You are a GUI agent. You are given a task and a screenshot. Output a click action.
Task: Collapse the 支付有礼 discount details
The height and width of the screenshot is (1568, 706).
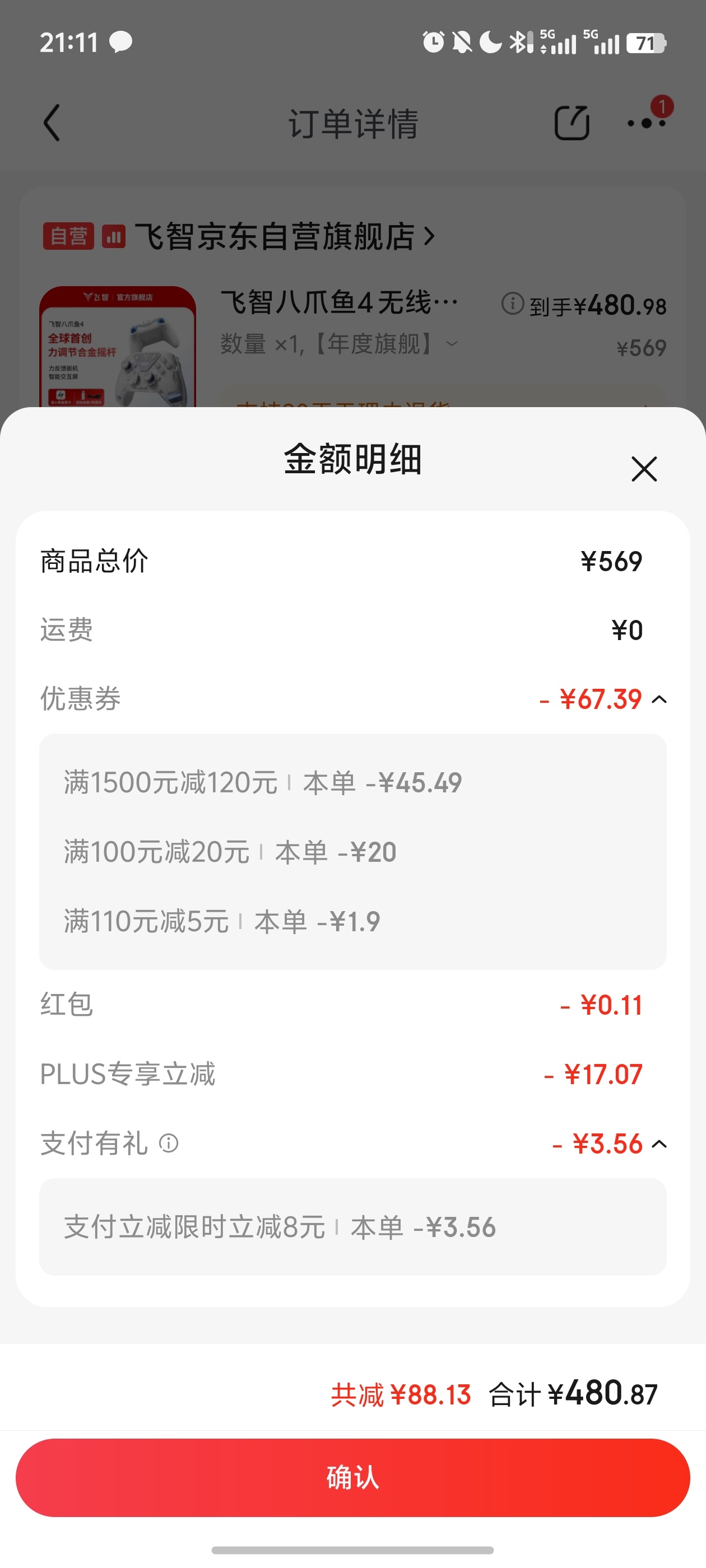click(659, 1144)
